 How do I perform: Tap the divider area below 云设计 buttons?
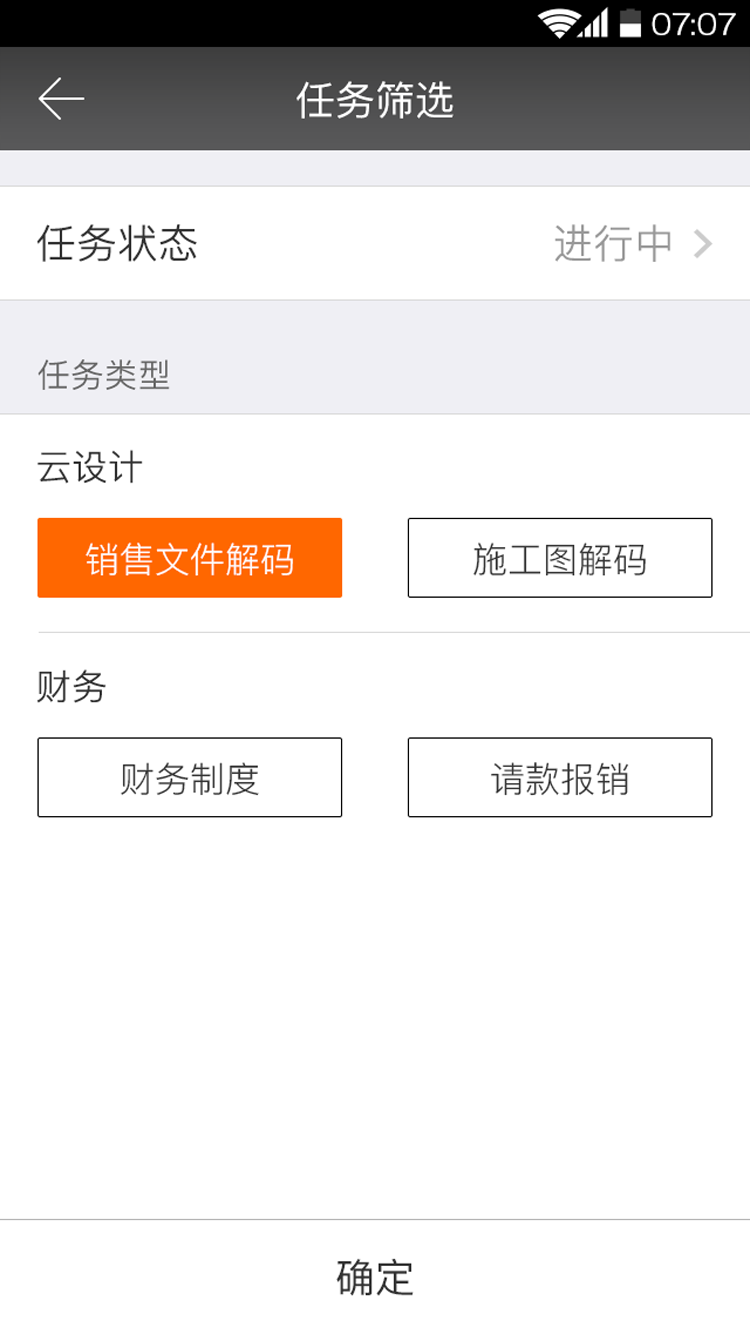coord(375,630)
